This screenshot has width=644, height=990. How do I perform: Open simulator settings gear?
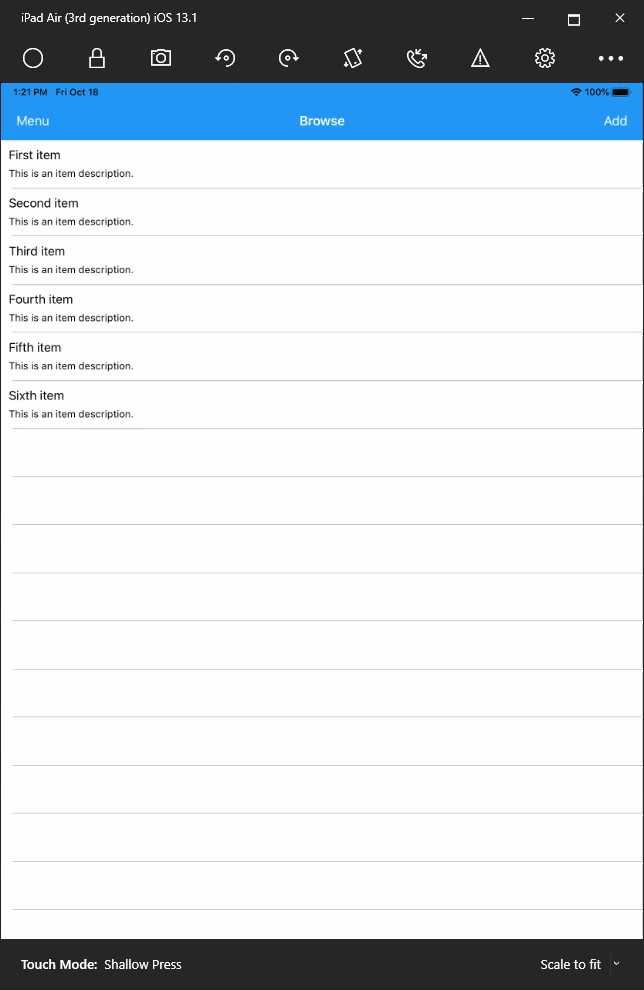tap(545, 58)
